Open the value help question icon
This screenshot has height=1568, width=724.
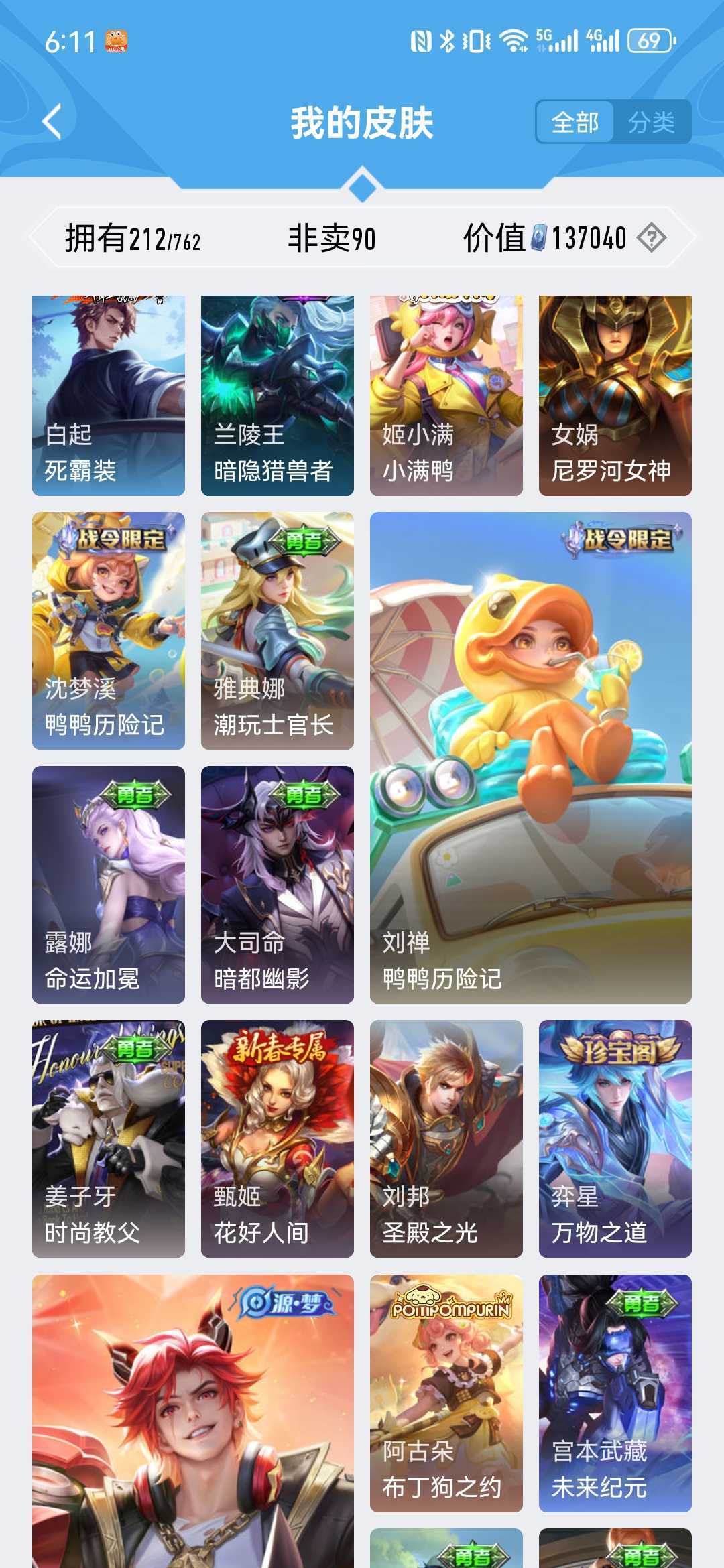pos(651,238)
